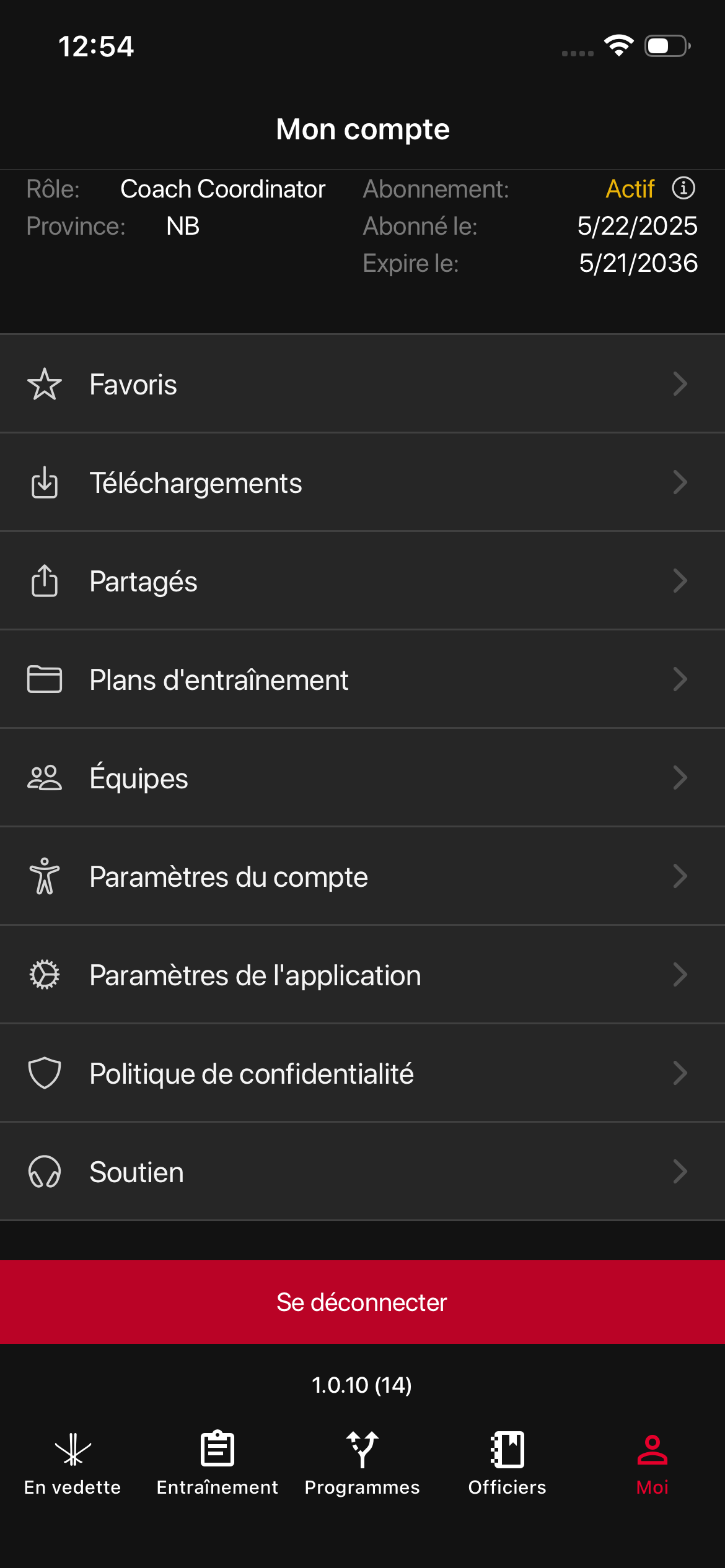Click the shield icon for Politique de confidentialité
The height and width of the screenshot is (1568, 725).
pos(44,1073)
